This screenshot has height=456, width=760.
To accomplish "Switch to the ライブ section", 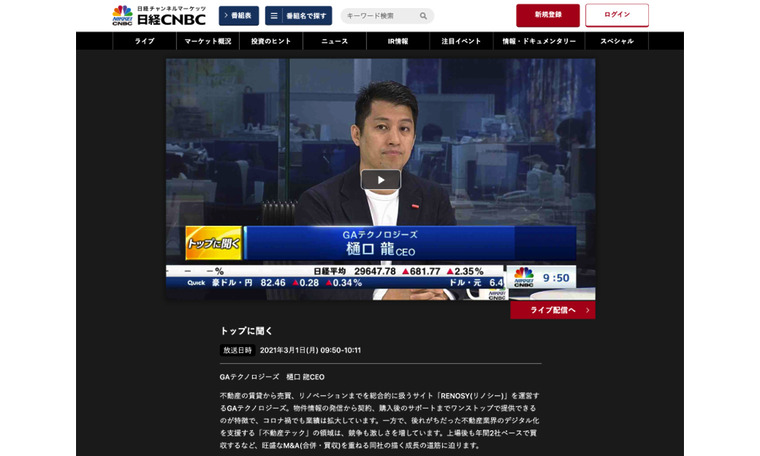I will 144,41.
